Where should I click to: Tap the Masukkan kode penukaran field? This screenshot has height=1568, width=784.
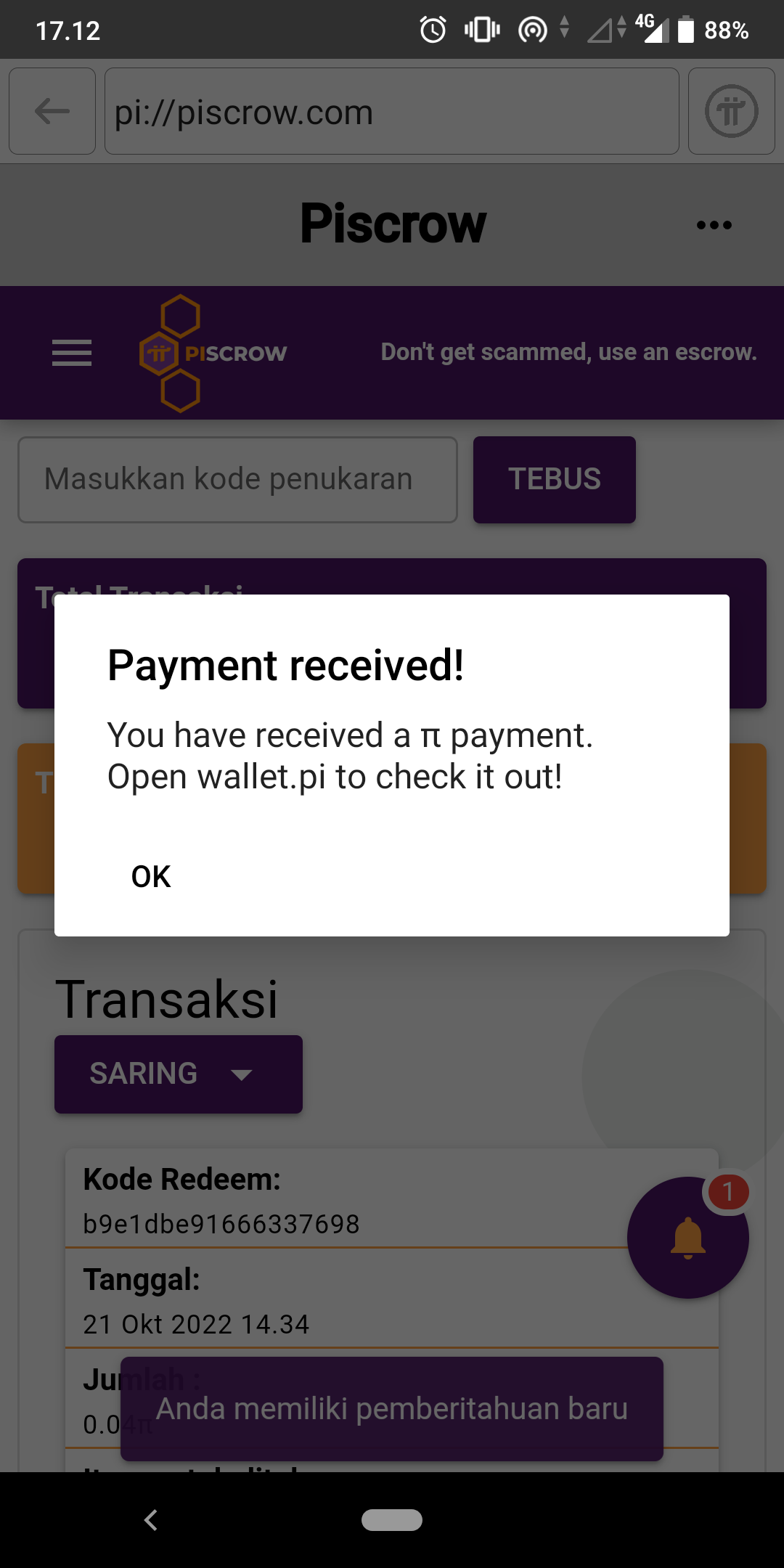pyautogui.click(x=237, y=479)
